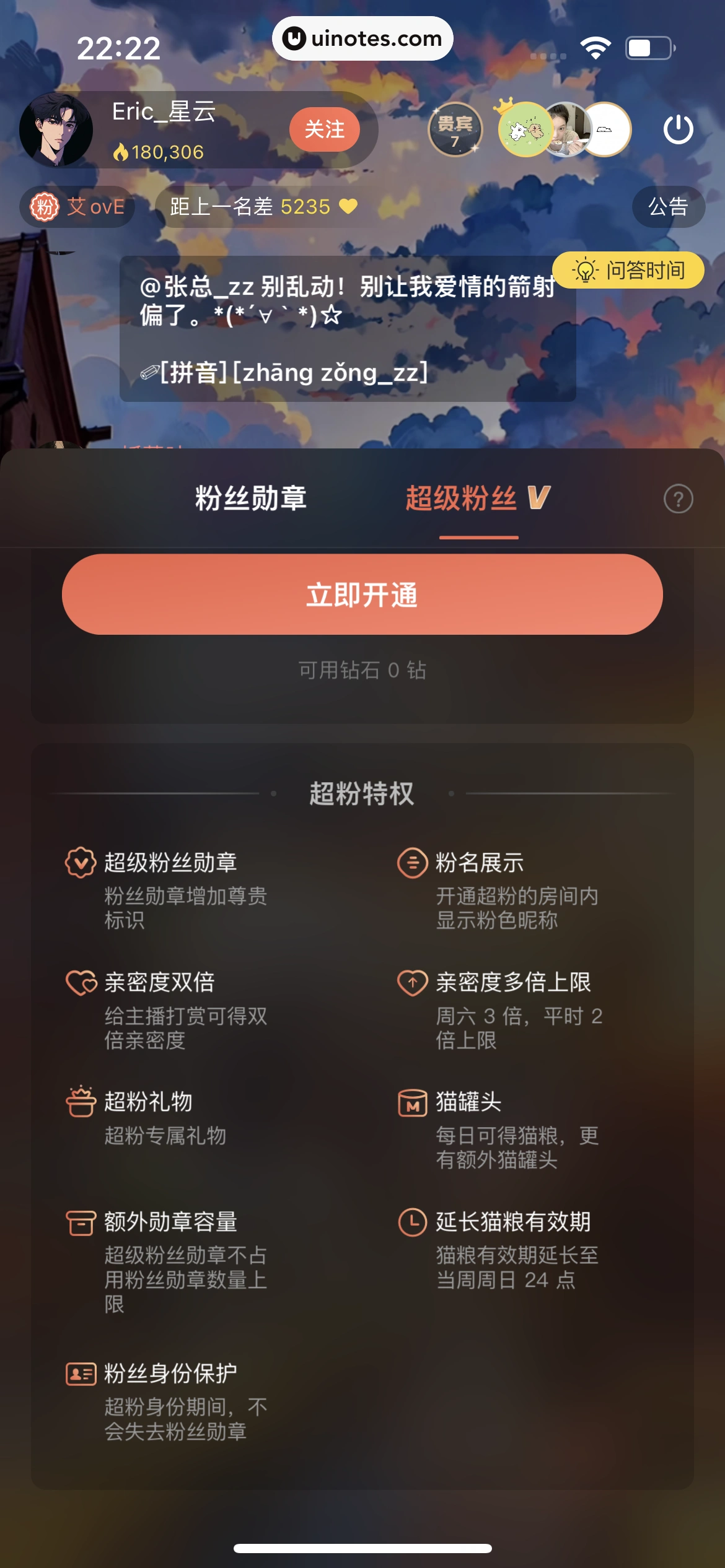Viewport: 725px width, 1568px height.
Task: Follow Eric_星云 with the 关注 button
Action: pos(324,129)
